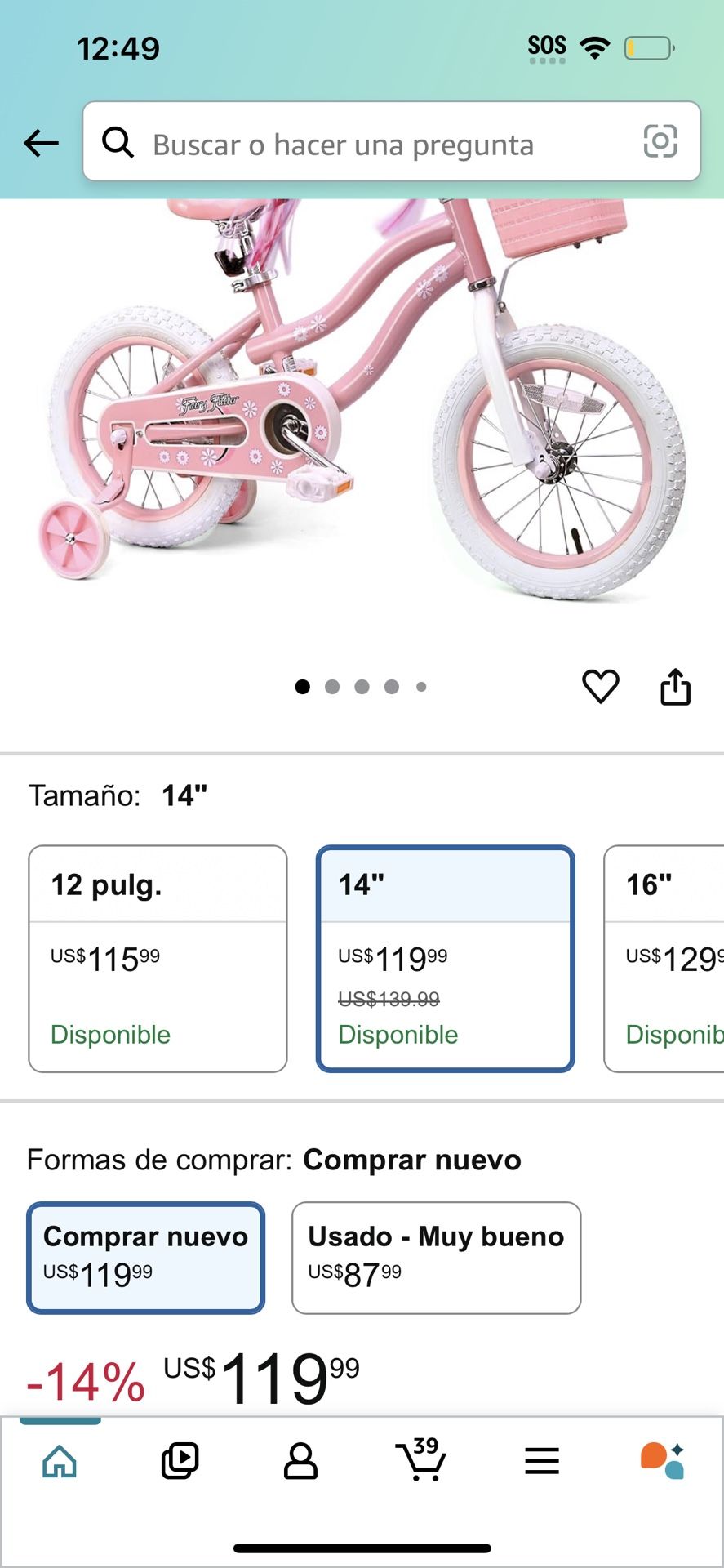View the shopping cart with 39 items
This screenshot has height=1568, width=724.
click(x=422, y=1462)
